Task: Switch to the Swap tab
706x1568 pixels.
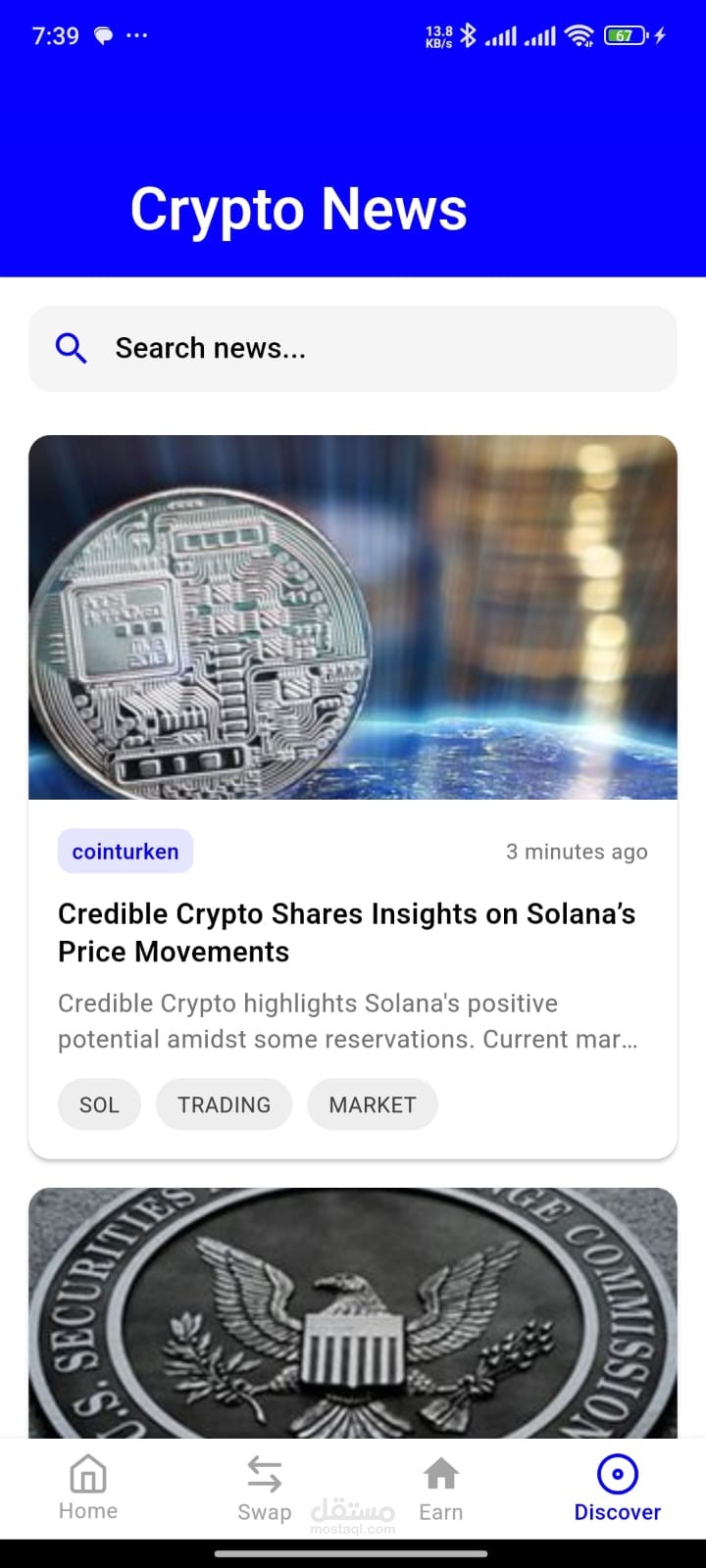Action: pos(265,1488)
